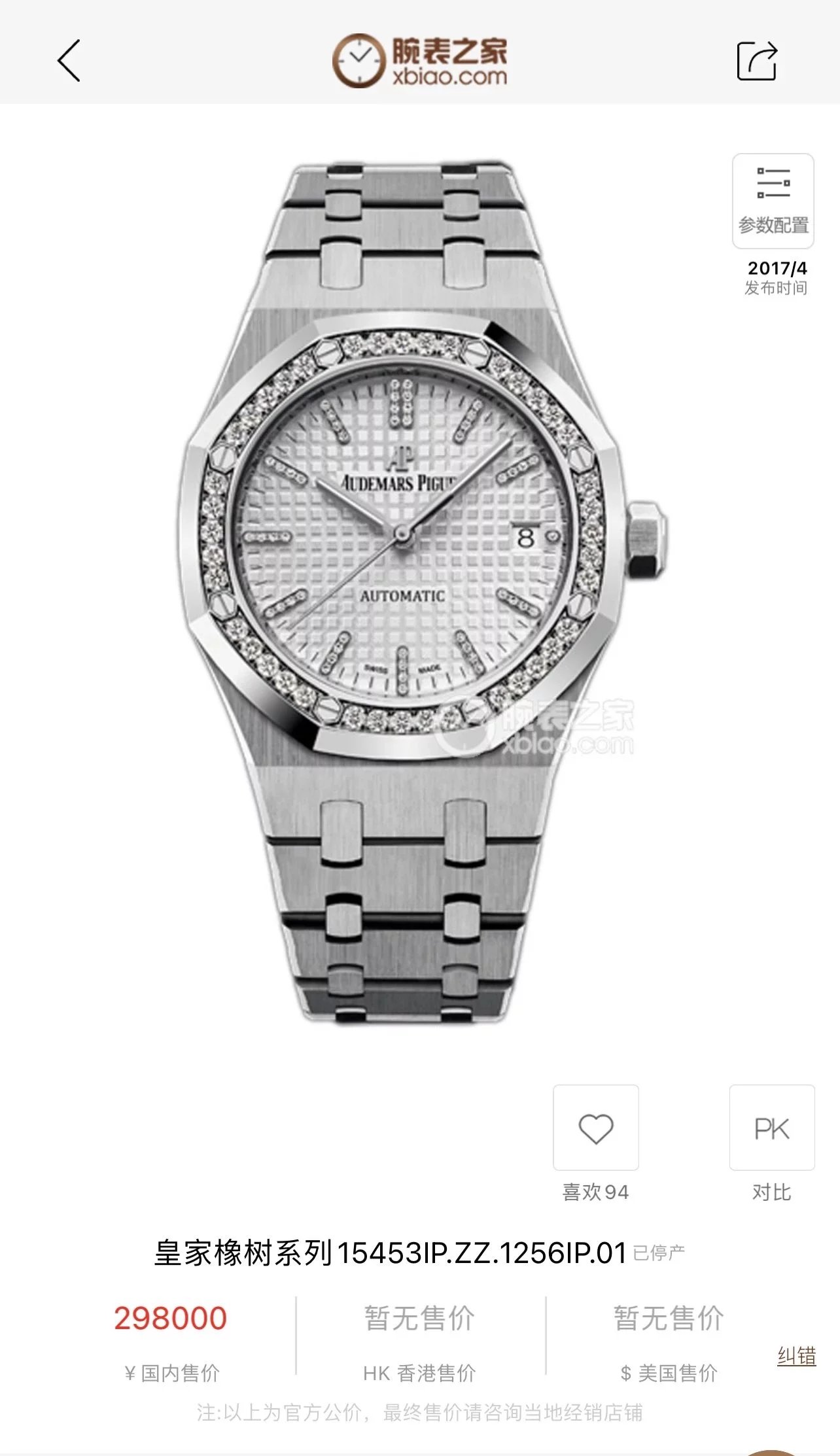Open the 纠错 error report link

pyautogui.click(x=796, y=1355)
